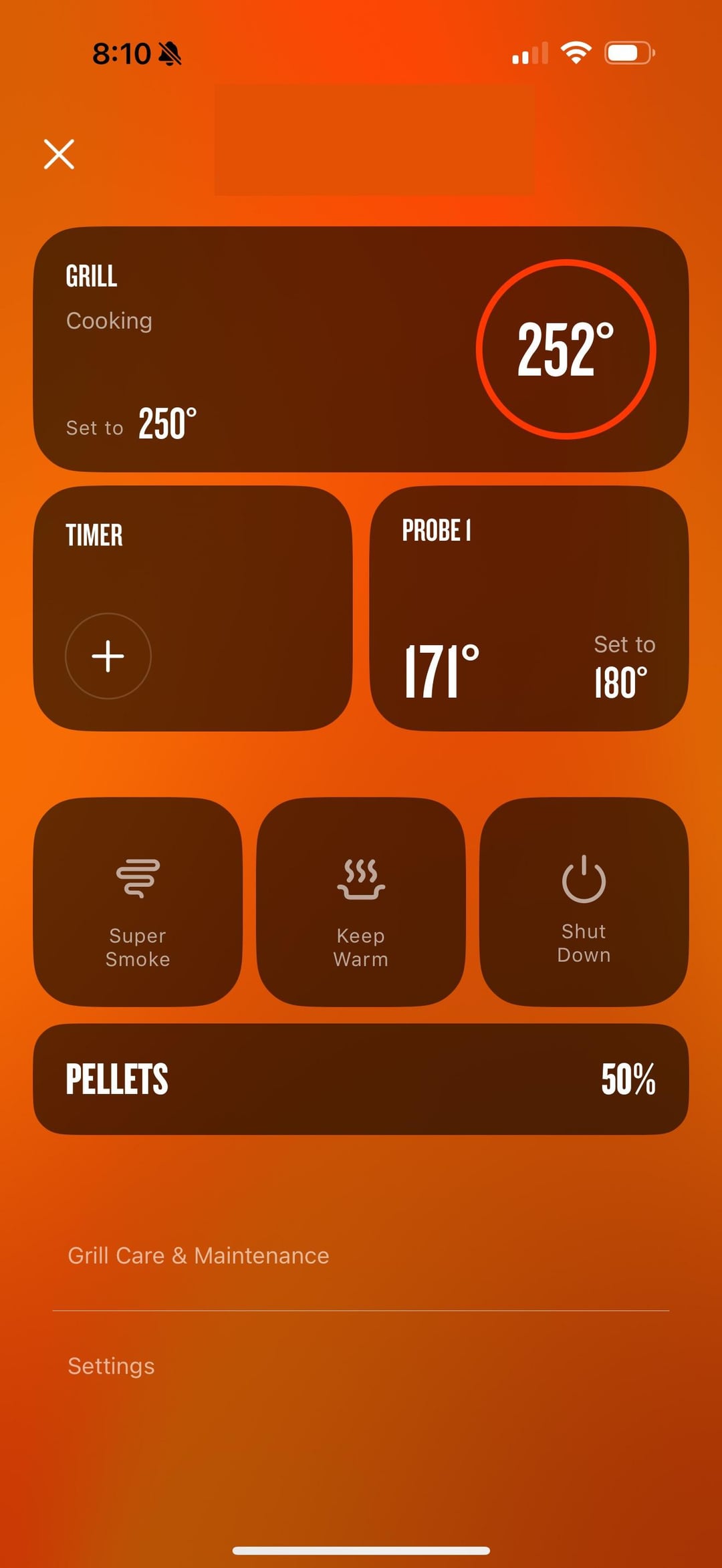Go to Settings
The width and height of the screenshot is (722, 1568).
pos(112,1365)
